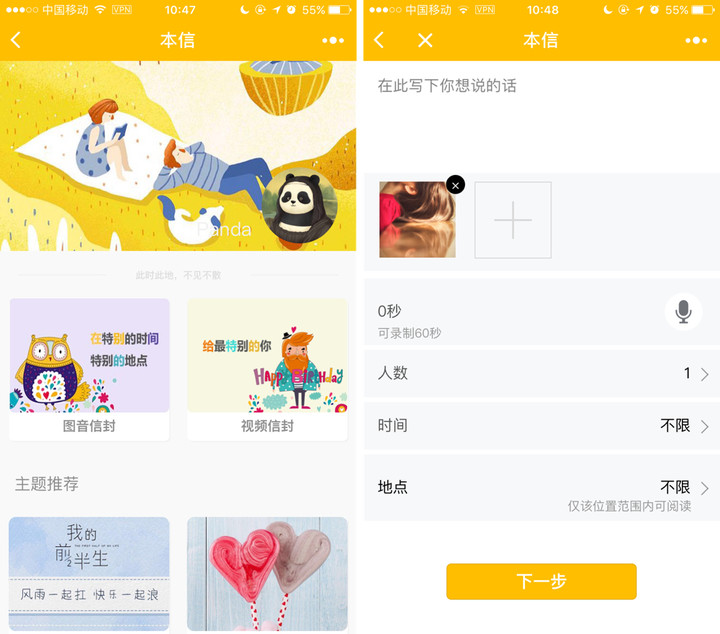The height and width of the screenshot is (634, 720).
Task: Tap the 下一步 button
Action: (x=541, y=581)
